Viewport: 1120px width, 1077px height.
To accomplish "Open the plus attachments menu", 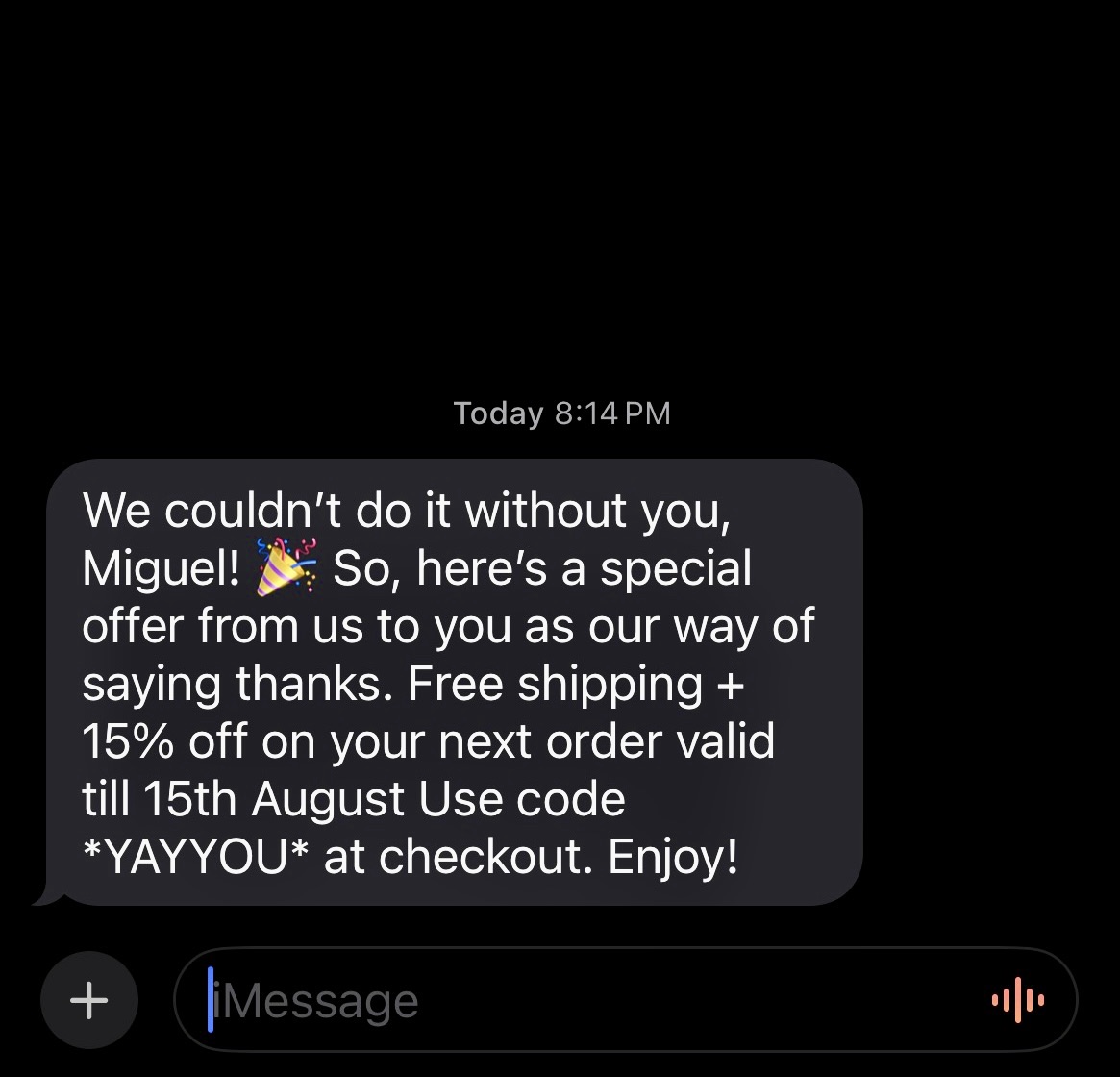I will pos(89,1000).
